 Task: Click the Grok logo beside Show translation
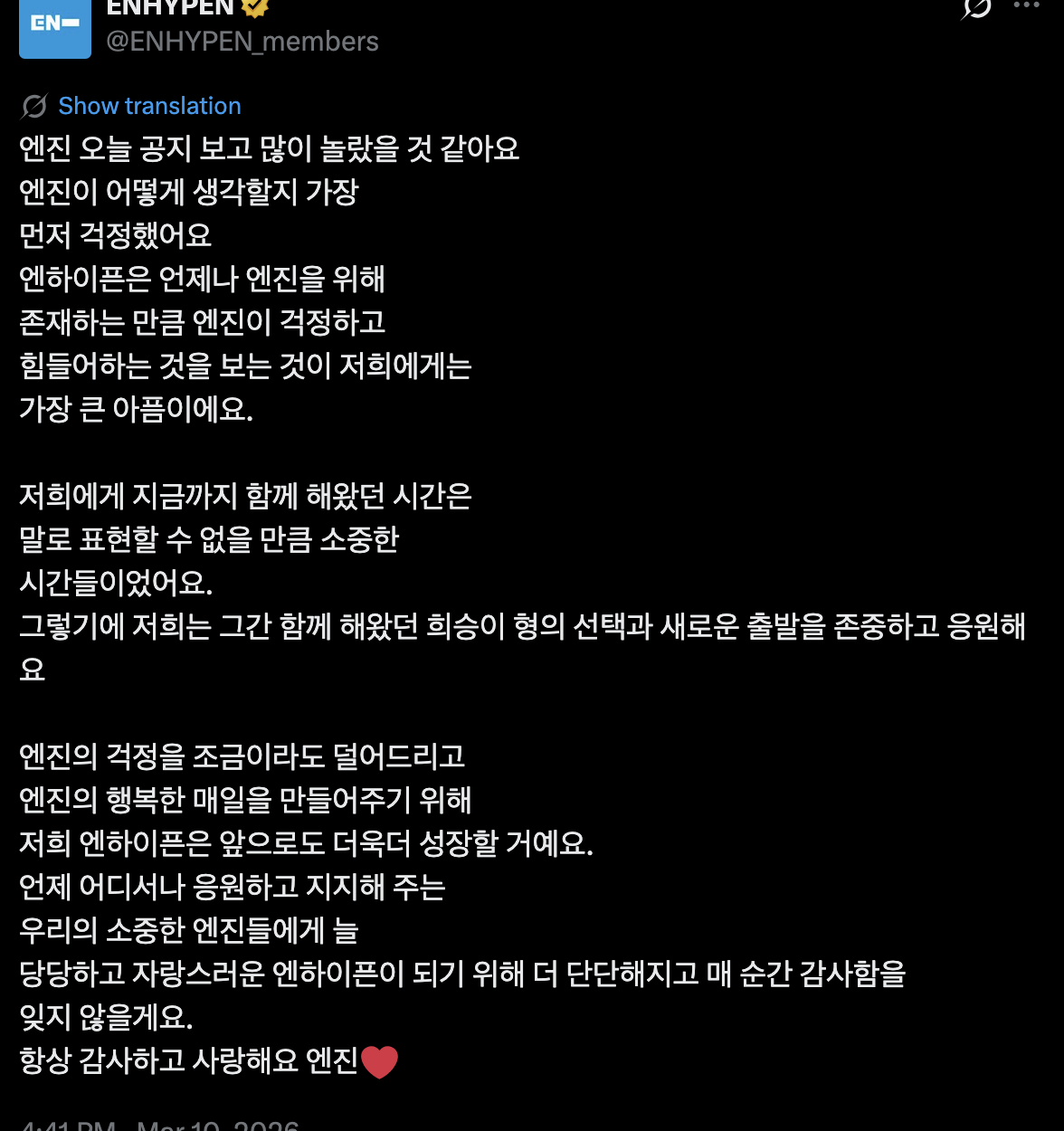coord(33,105)
